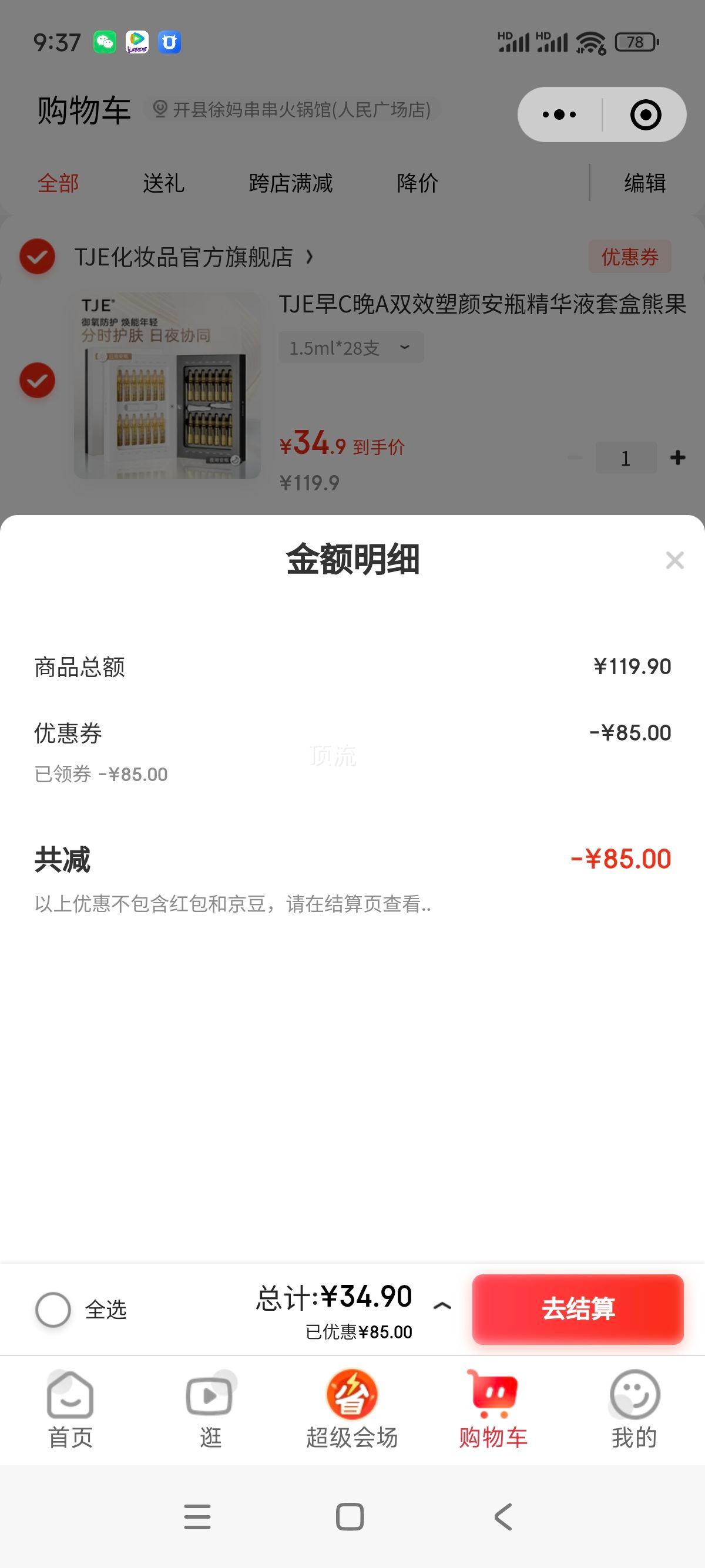The image size is (705, 1568).
Task: Tap 编辑 to edit the cart
Action: pyautogui.click(x=644, y=183)
